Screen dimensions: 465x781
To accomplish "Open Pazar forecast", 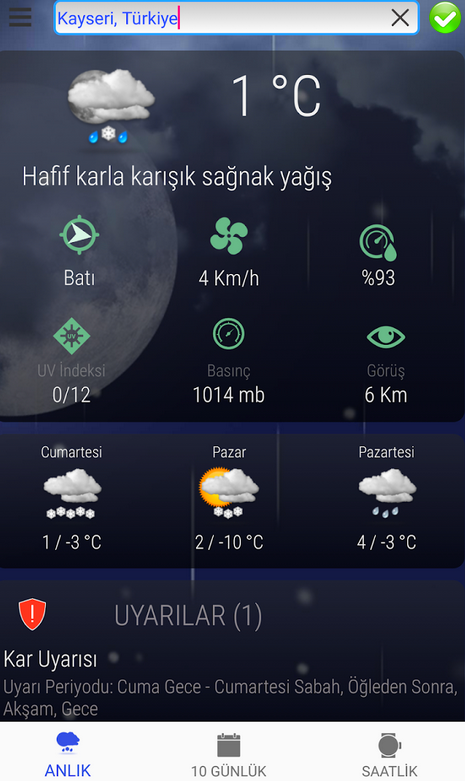I will (x=229, y=498).
